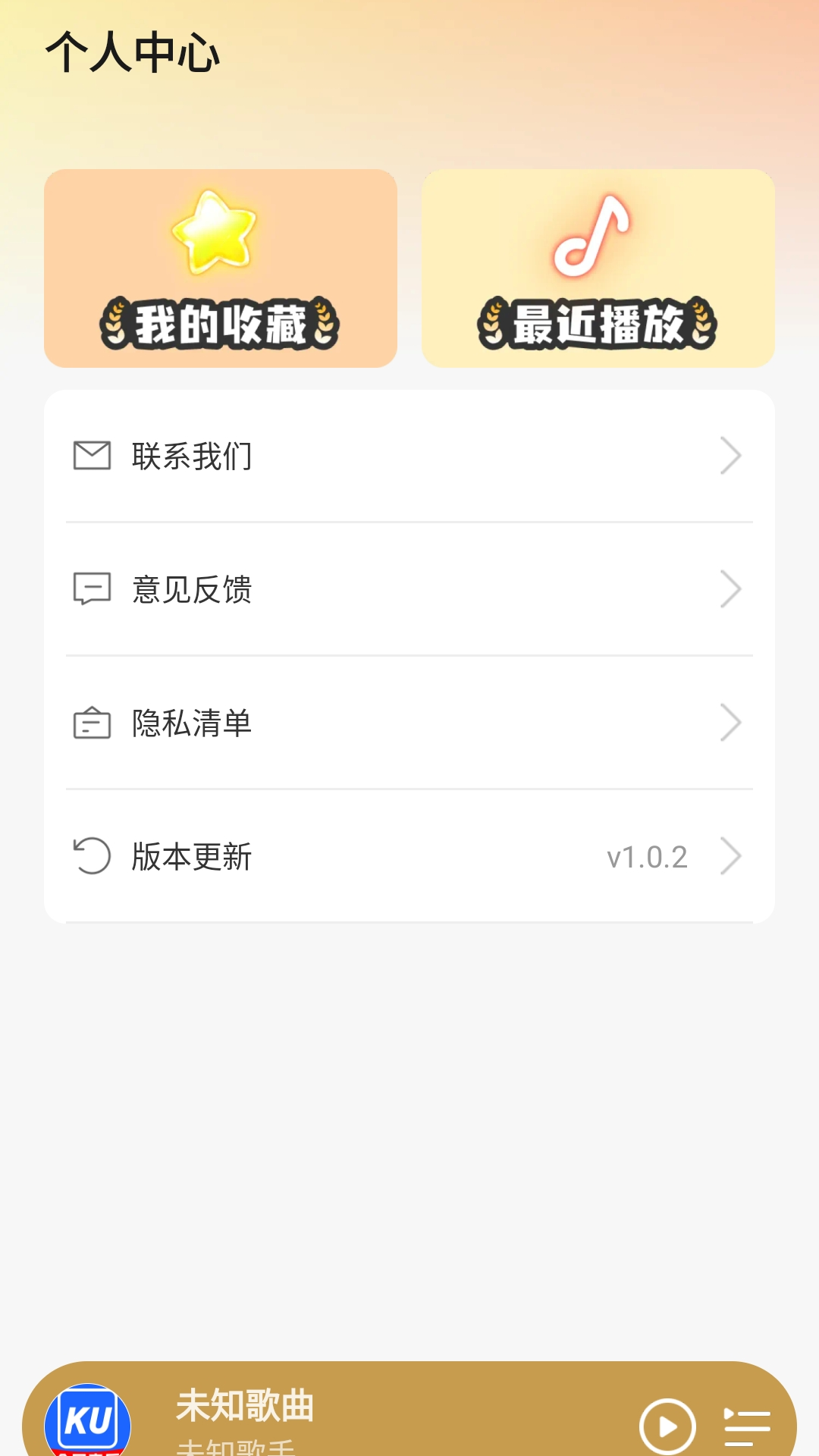Screen dimensions: 819x1456
Task: Click the briefcase icon beside 隐私清单
Action: tap(92, 722)
